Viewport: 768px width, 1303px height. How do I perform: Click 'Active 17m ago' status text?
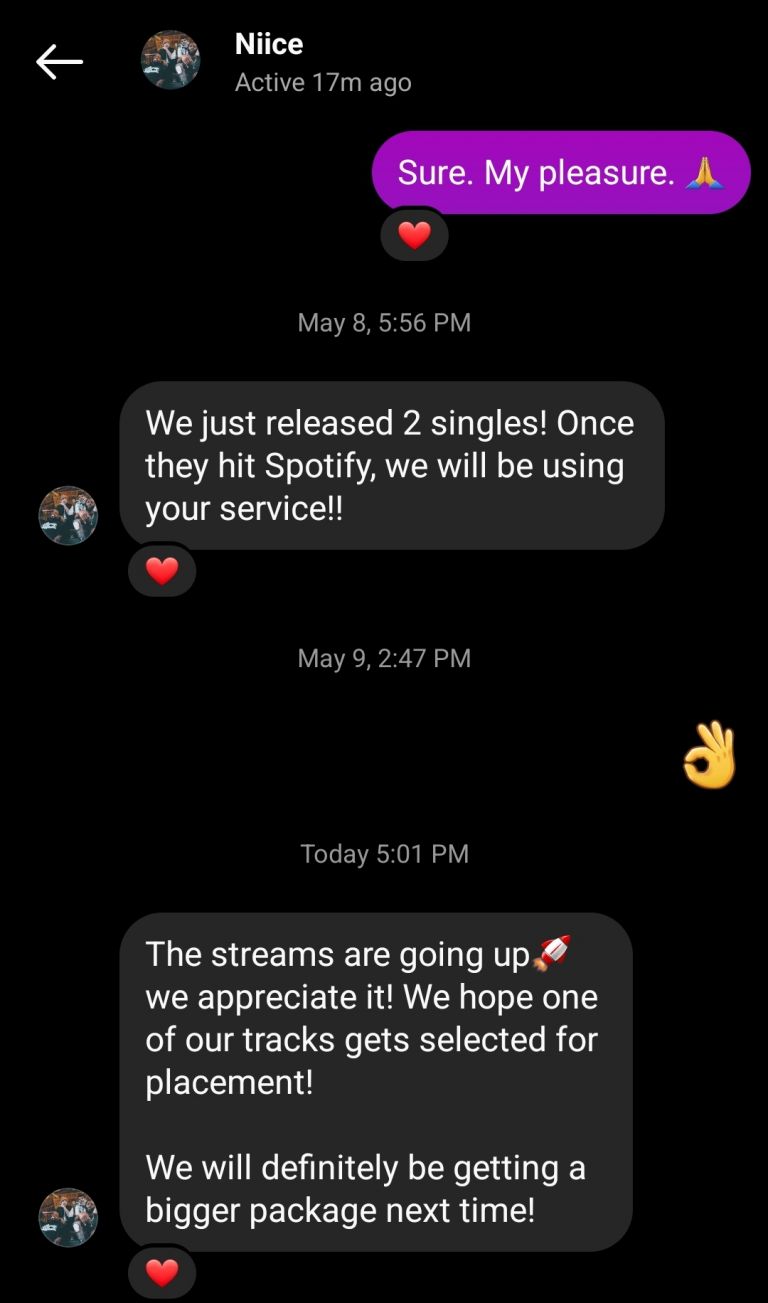[x=322, y=82]
